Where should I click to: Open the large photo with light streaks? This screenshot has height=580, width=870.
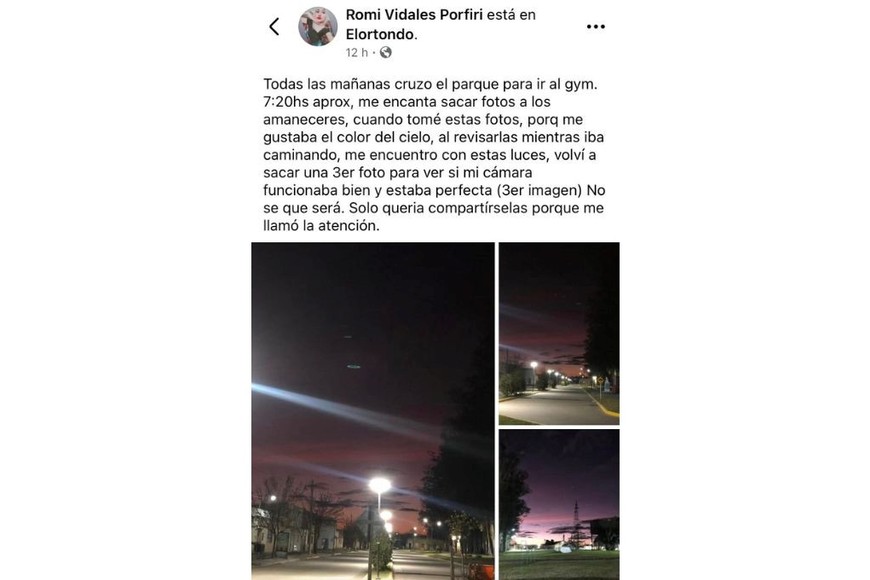372,410
